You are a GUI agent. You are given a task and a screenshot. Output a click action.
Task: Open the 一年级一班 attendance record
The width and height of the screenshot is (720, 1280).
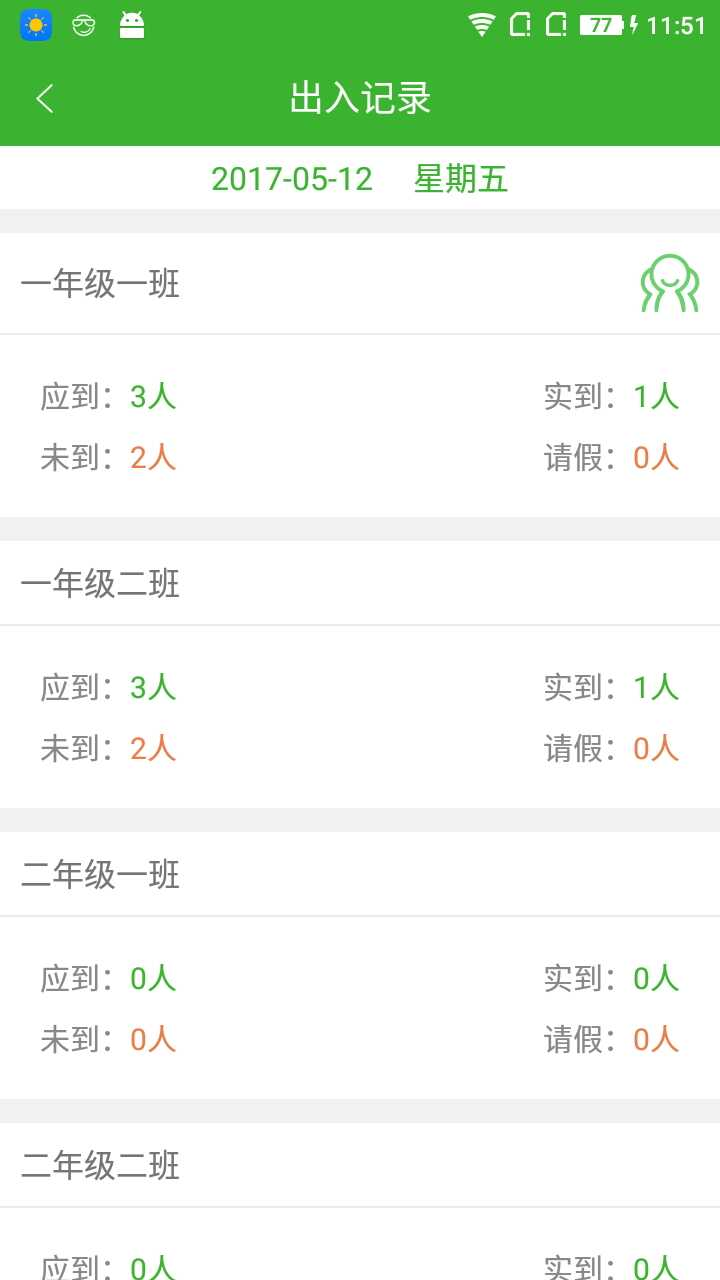100,284
